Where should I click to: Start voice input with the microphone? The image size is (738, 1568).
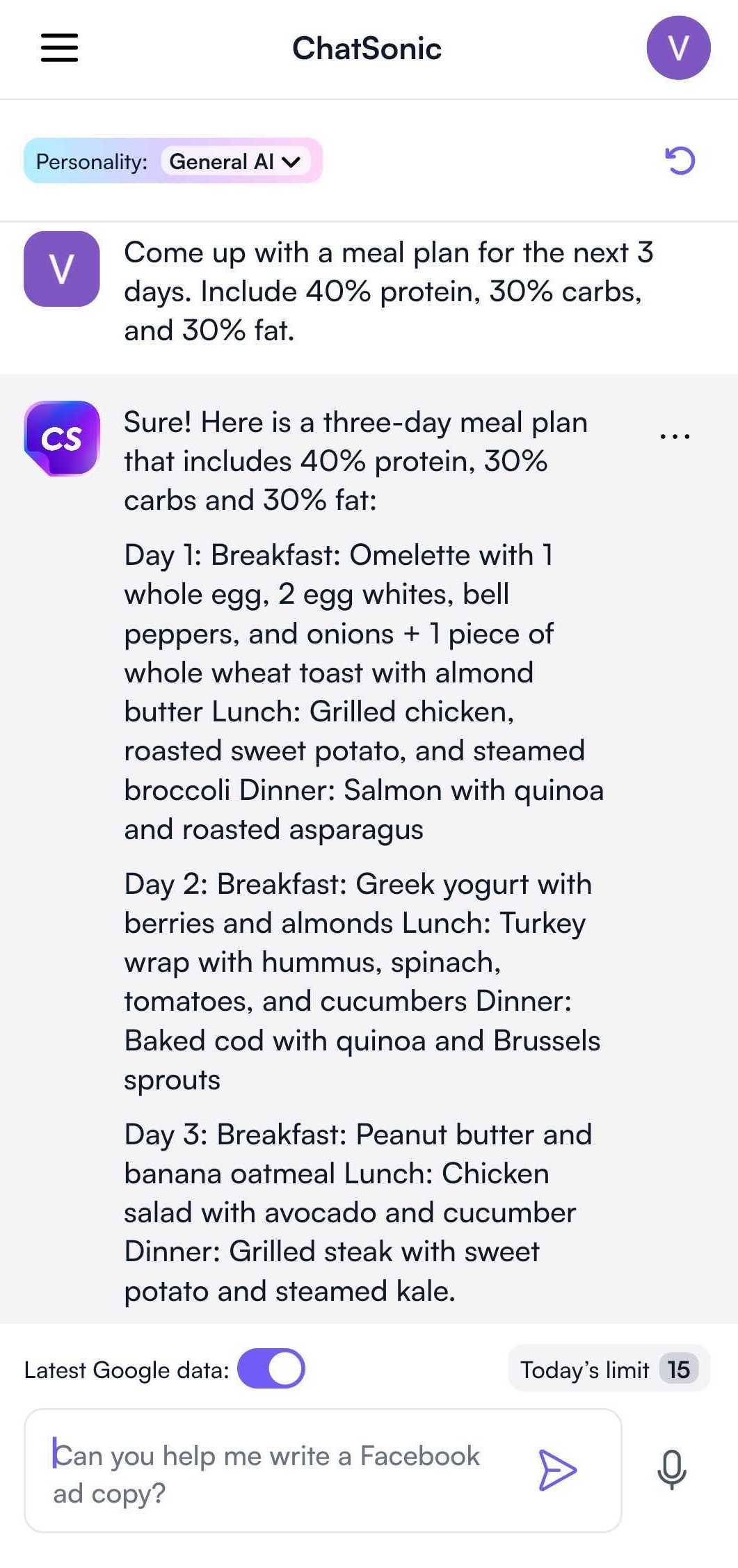(671, 1469)
